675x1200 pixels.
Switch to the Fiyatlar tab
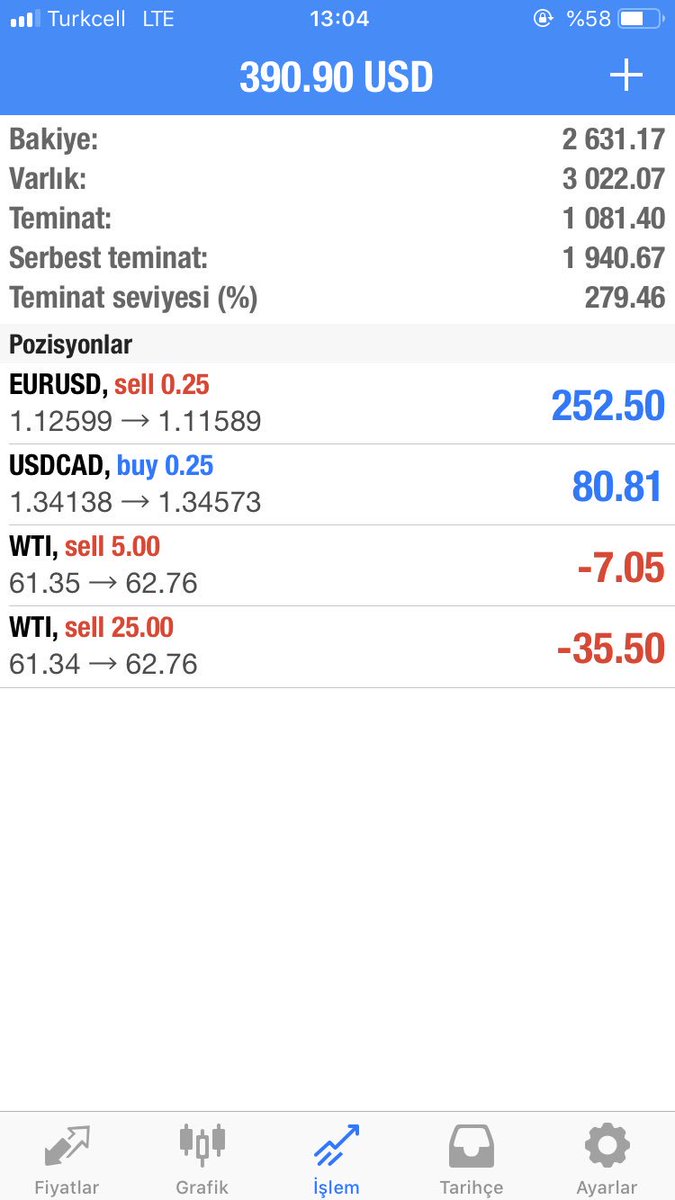[67, 1158]
